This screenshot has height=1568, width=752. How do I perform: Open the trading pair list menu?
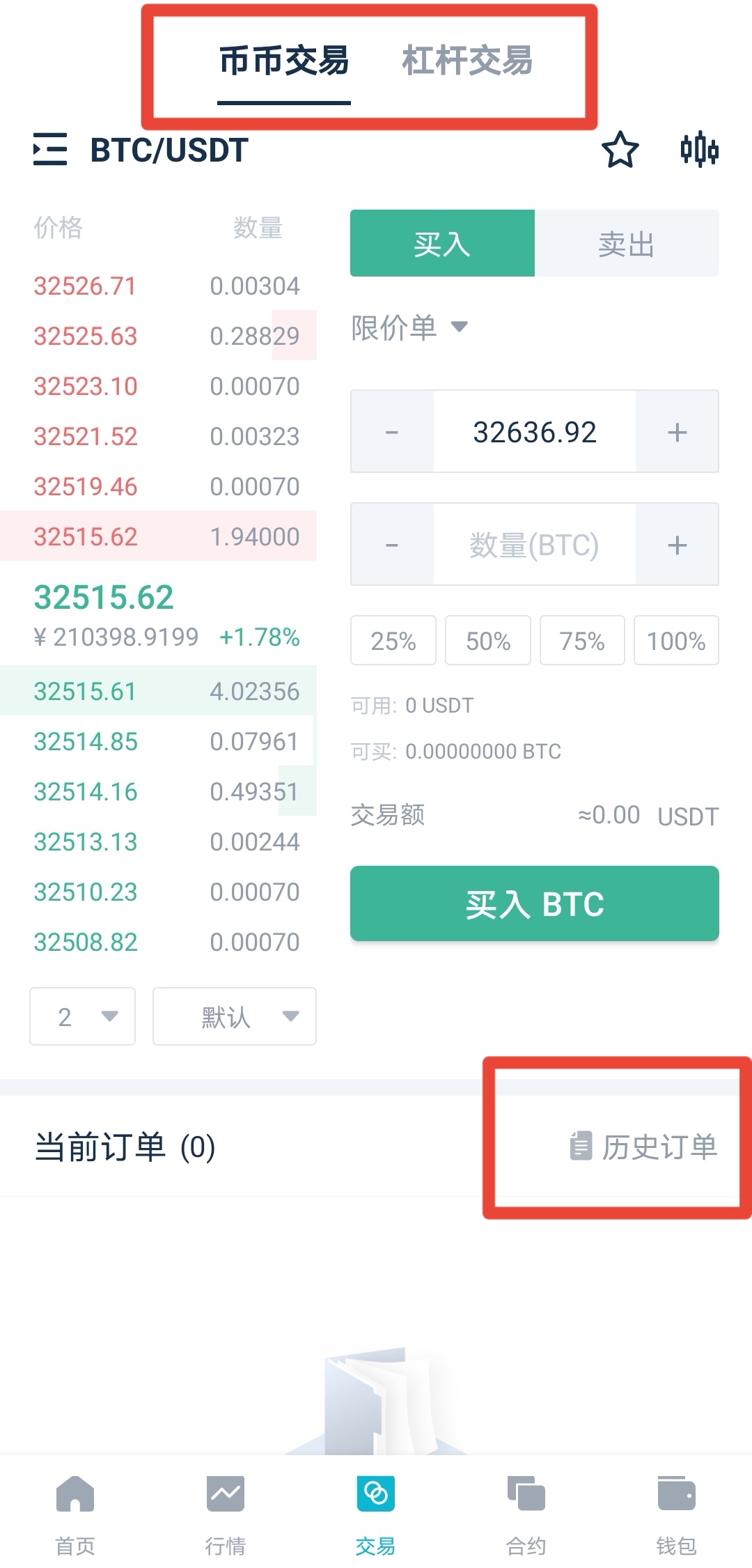point(50,149)
